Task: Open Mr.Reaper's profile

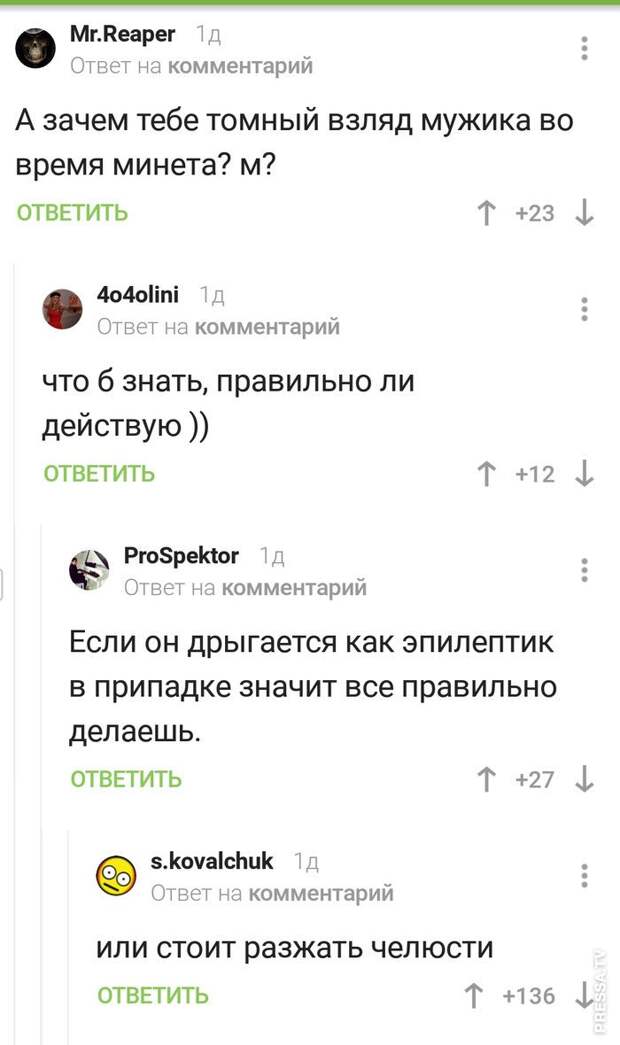Action: 123,35
